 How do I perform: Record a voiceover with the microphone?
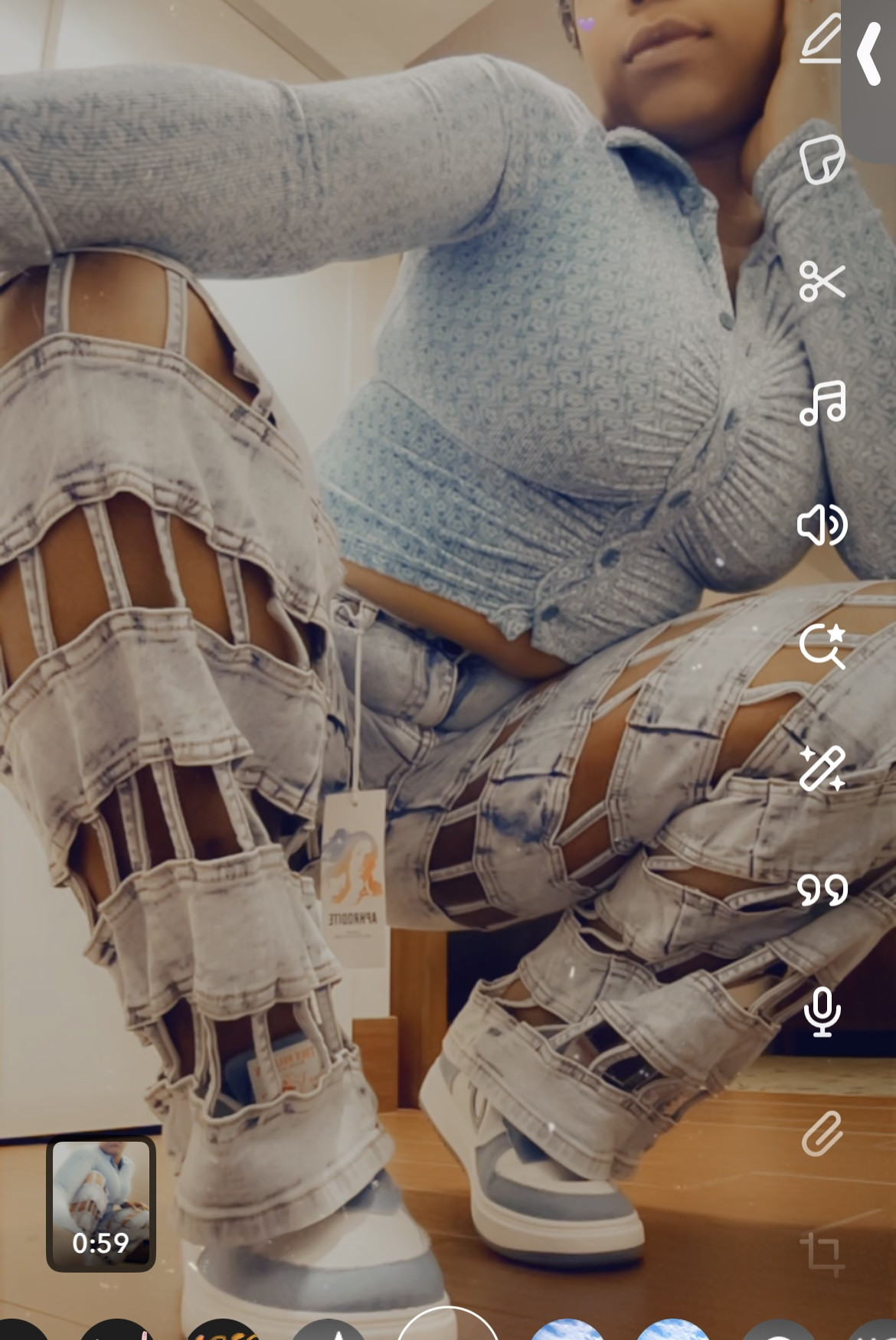[822, 1012]
